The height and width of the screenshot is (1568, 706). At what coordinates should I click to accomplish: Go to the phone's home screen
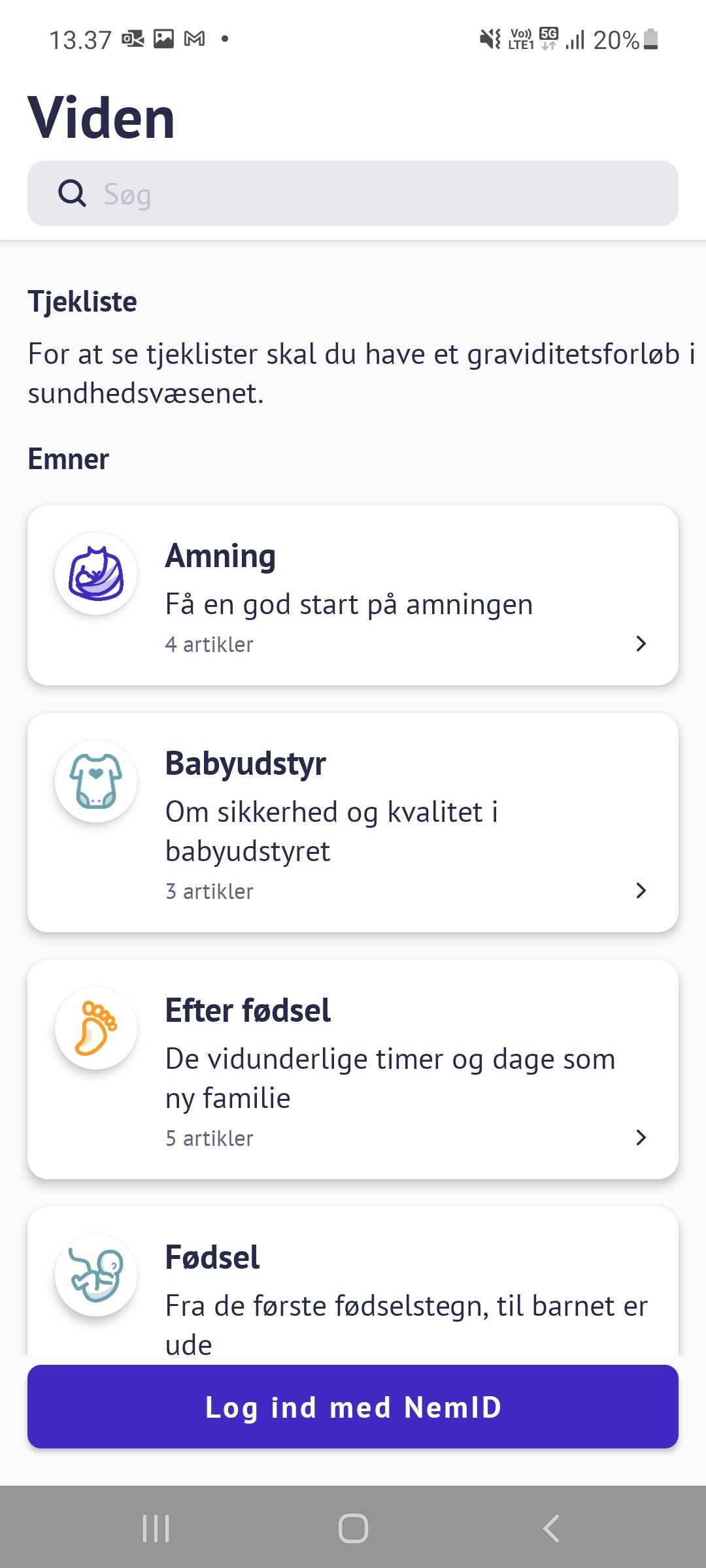pos(353,1528)
